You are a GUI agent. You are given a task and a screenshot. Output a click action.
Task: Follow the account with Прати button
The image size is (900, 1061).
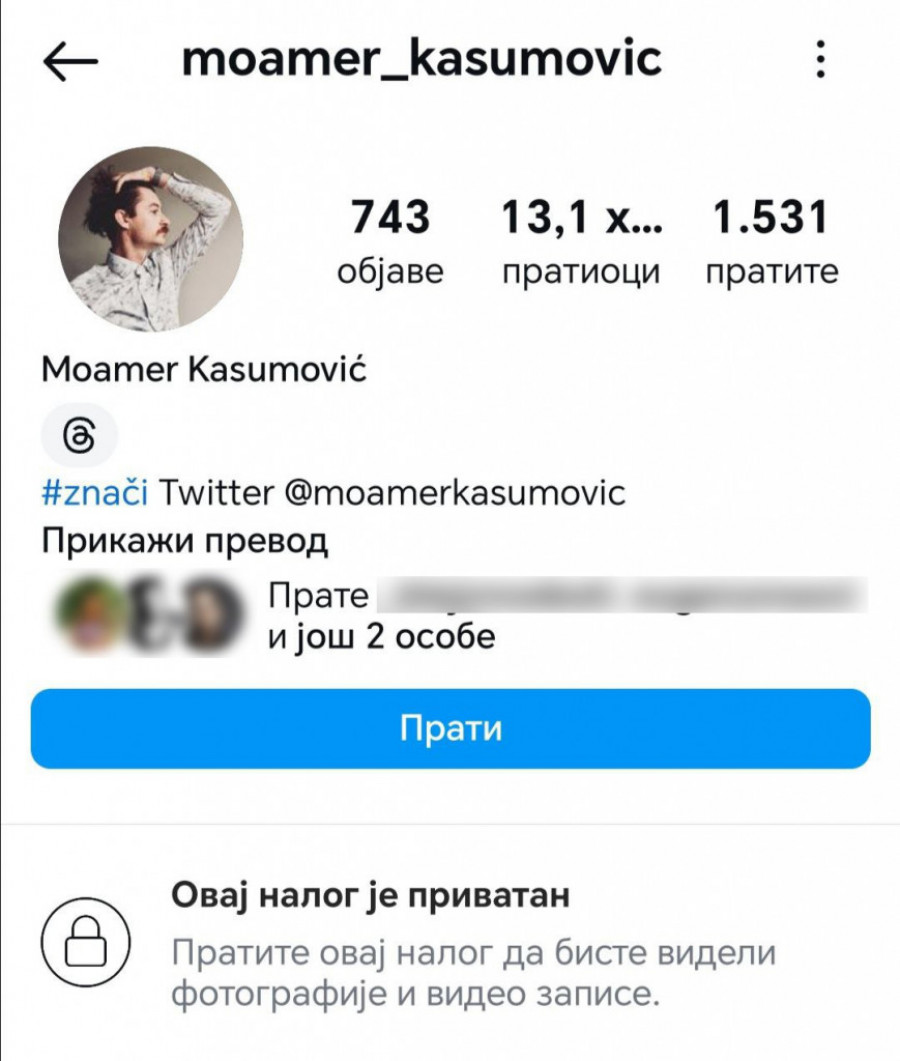pyautogui.click(x=450, y=728)
